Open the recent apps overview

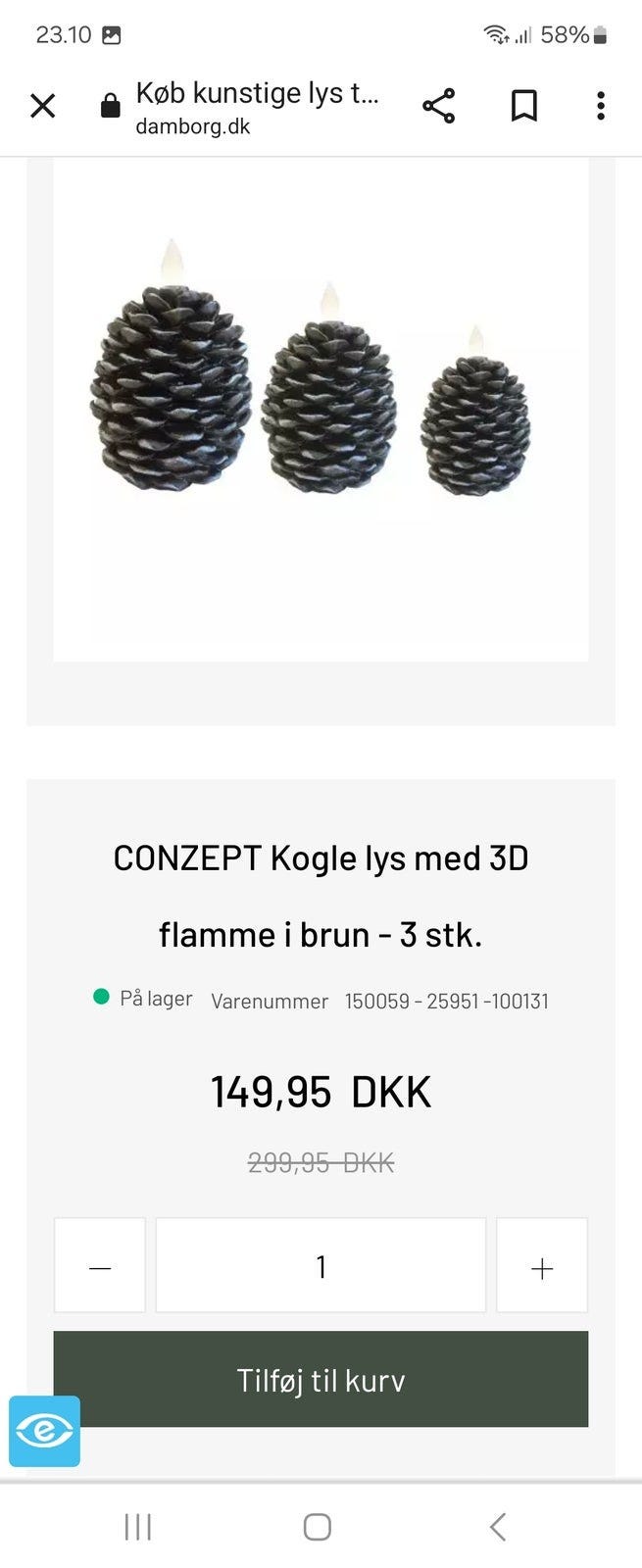point(138,1526)
